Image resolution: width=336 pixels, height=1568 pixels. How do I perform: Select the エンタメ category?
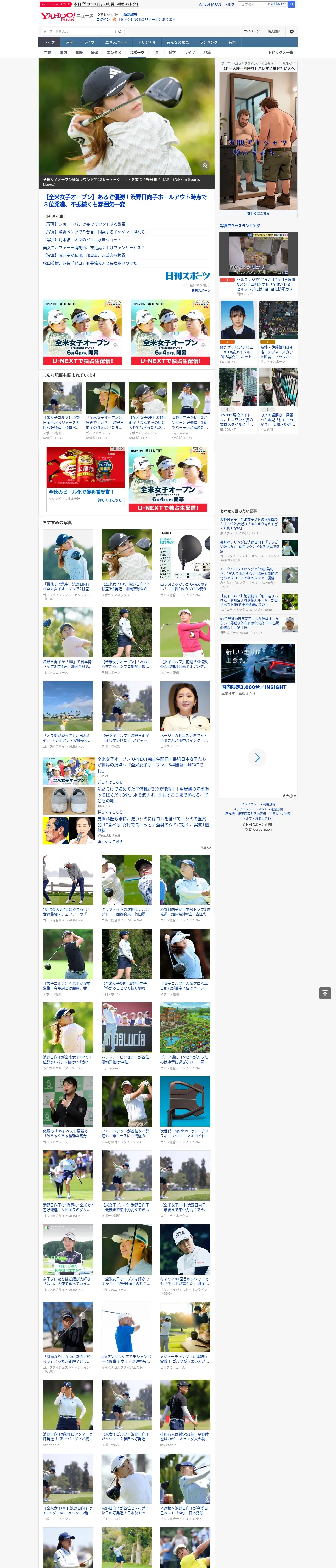[x=114, y=52]
